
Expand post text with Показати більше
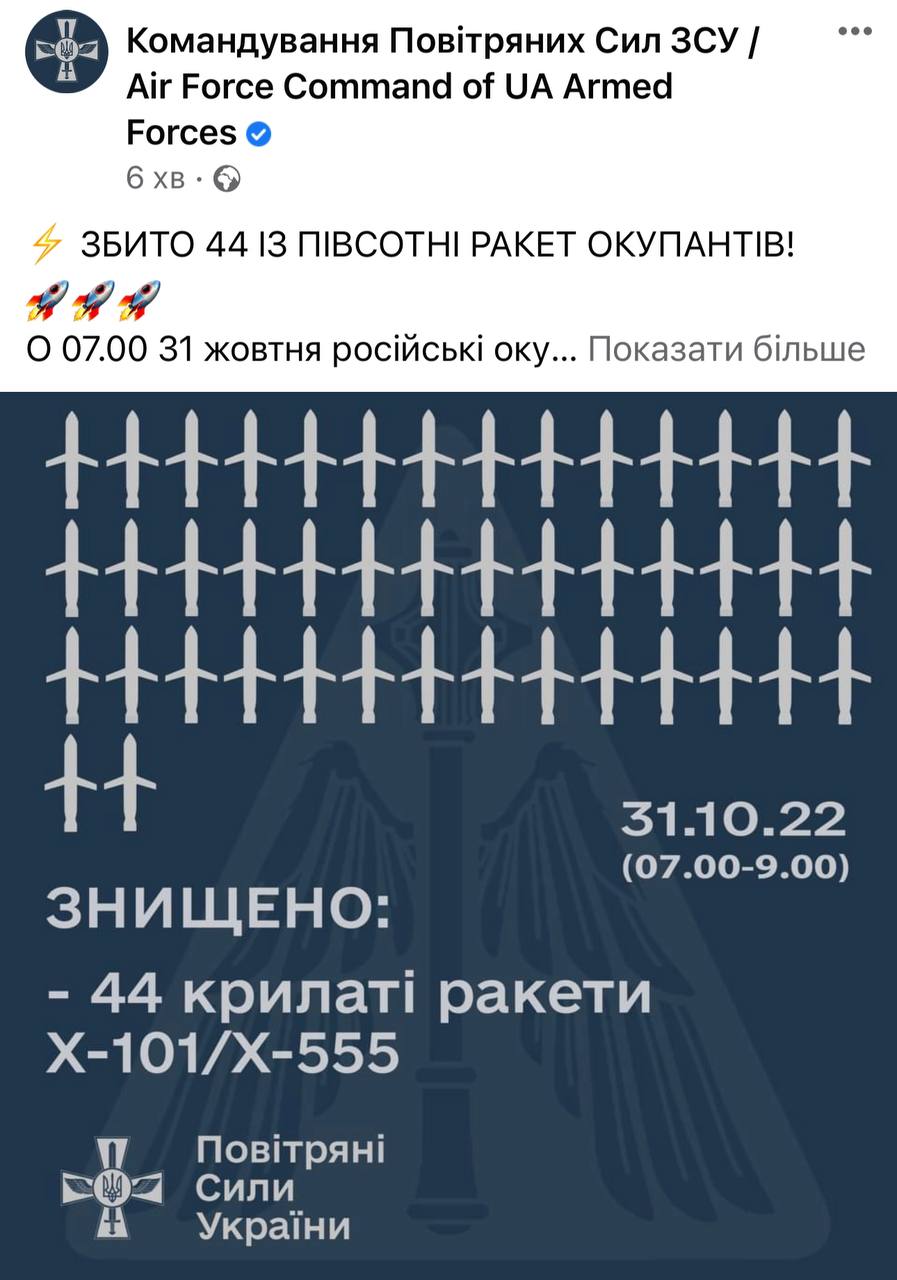pos(726,350)
